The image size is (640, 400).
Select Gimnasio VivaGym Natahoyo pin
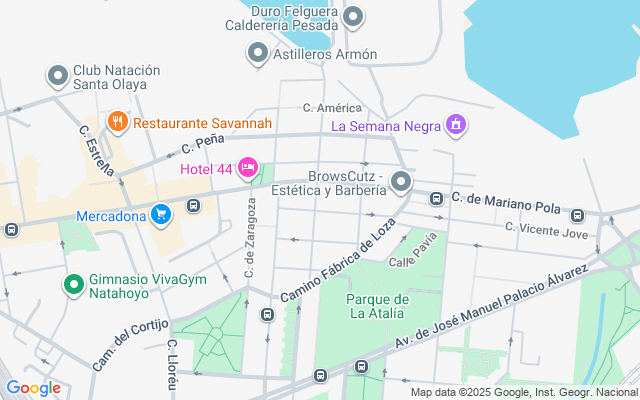(x=73, y=286)
